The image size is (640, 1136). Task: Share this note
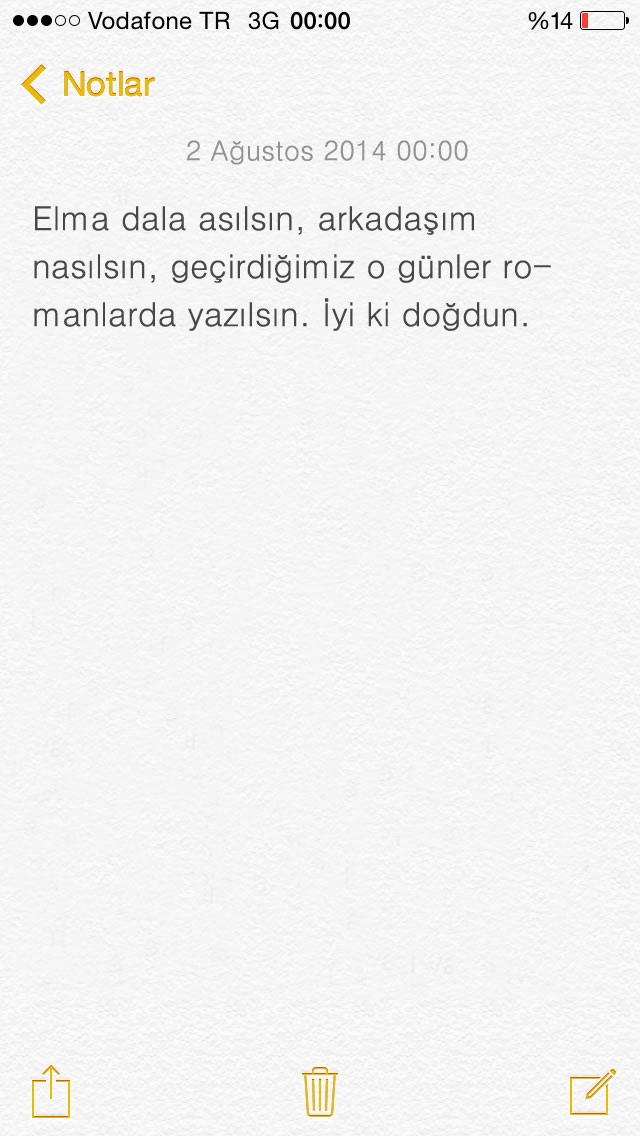click(x=51, y=1091)
